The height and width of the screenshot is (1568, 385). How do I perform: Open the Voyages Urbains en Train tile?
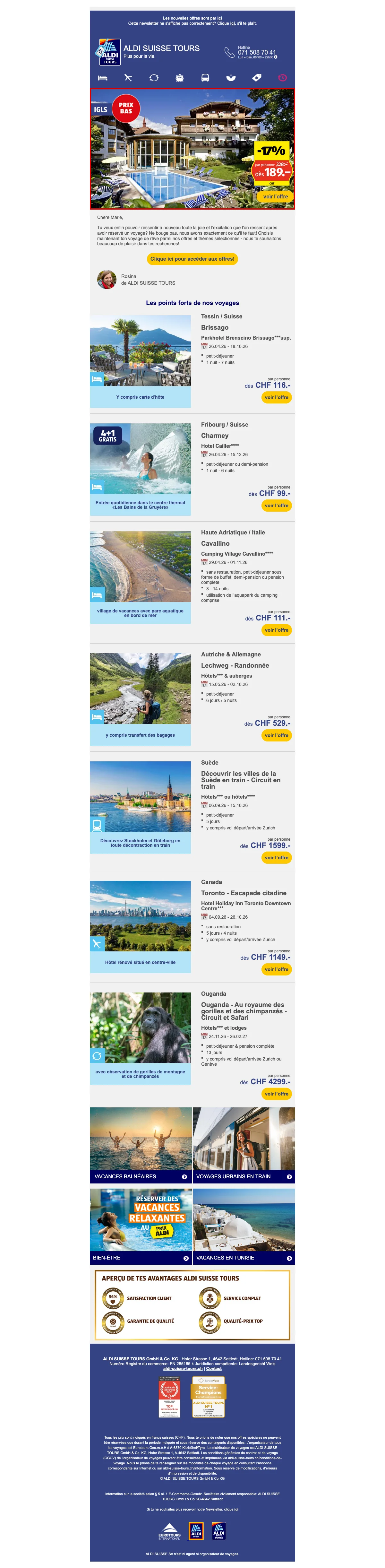(x=244, y=1145)
